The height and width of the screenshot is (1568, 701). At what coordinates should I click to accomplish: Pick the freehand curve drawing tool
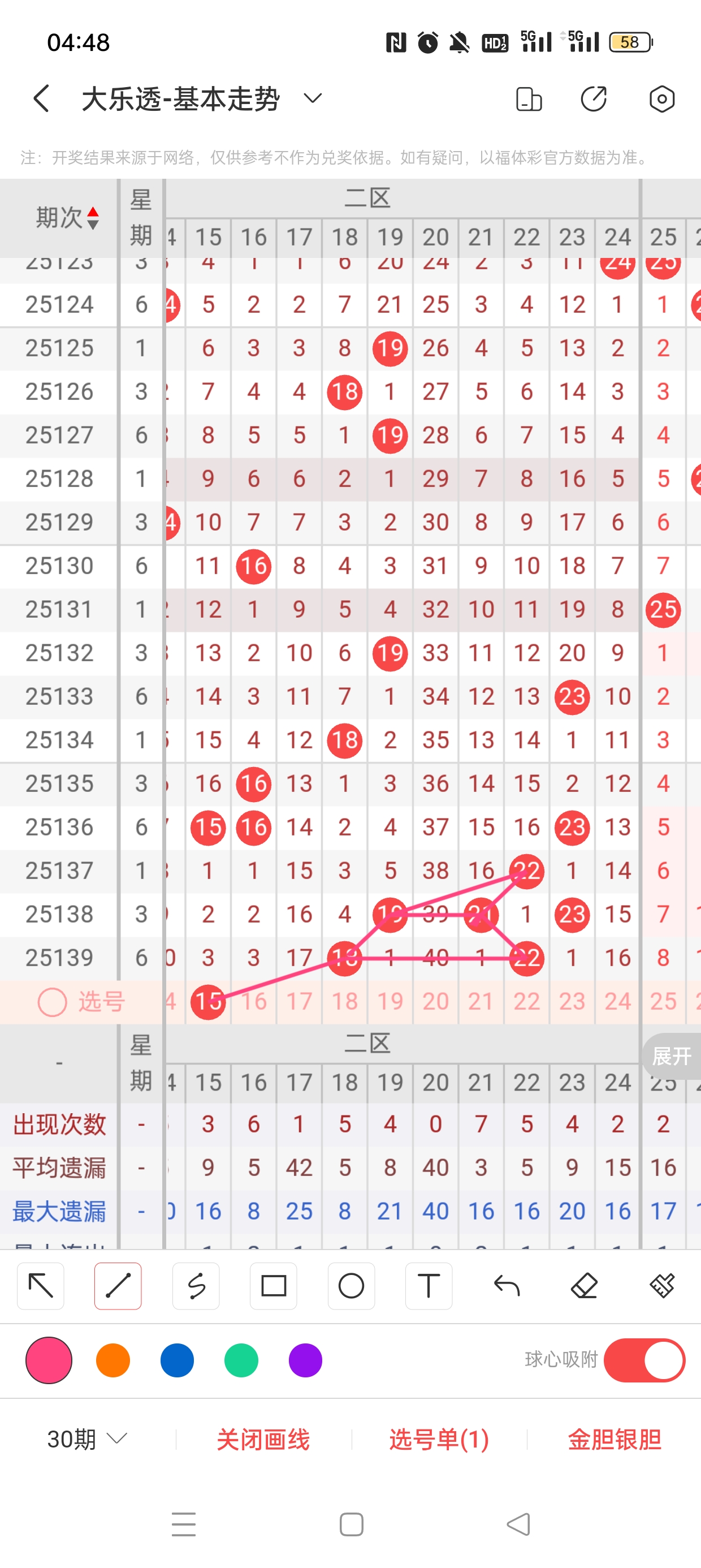click(x=196, y=1286)
